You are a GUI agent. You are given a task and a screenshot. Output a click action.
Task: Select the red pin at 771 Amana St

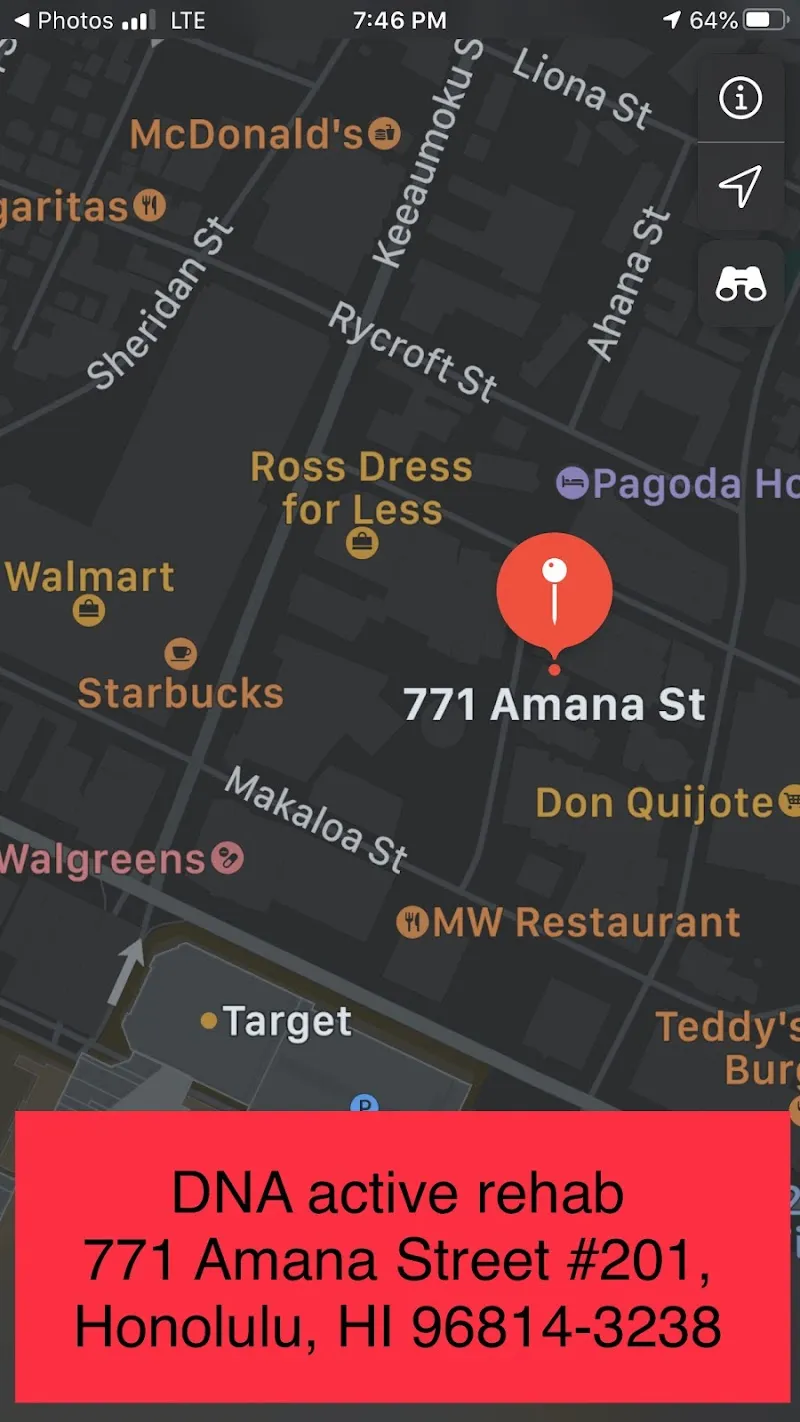[554, 592]
